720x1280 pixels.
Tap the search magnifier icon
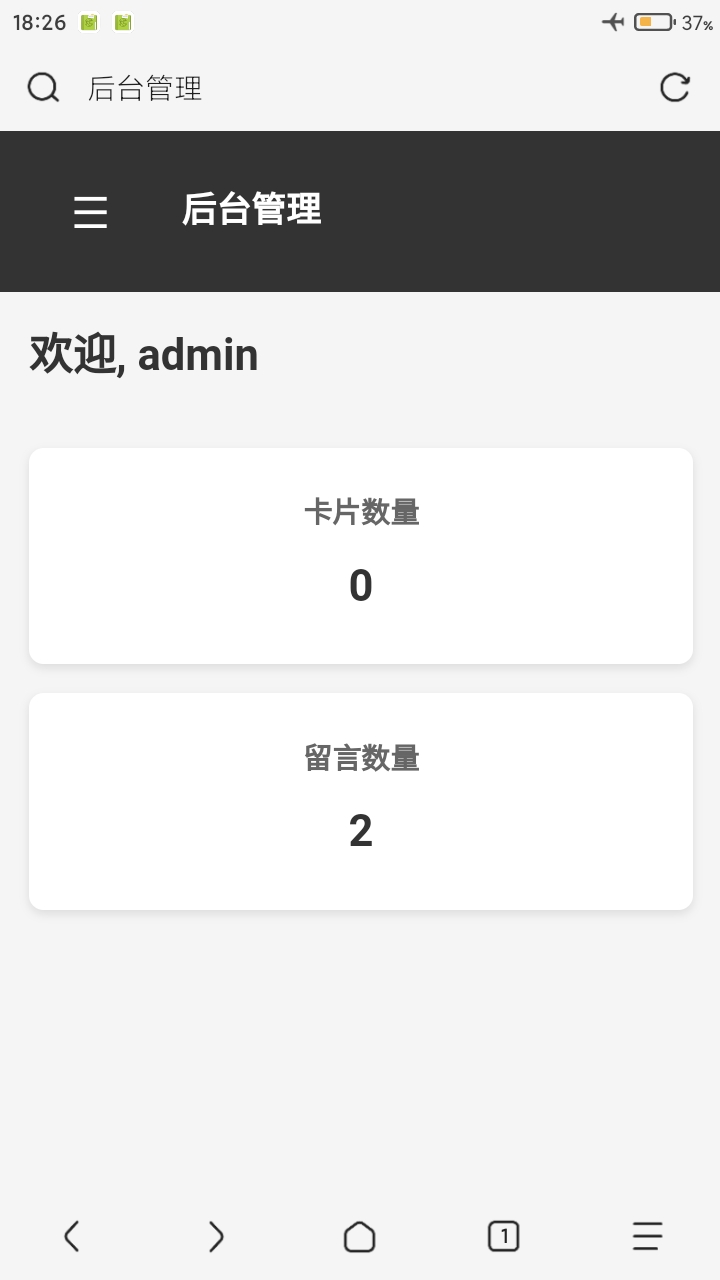[43, 88]
